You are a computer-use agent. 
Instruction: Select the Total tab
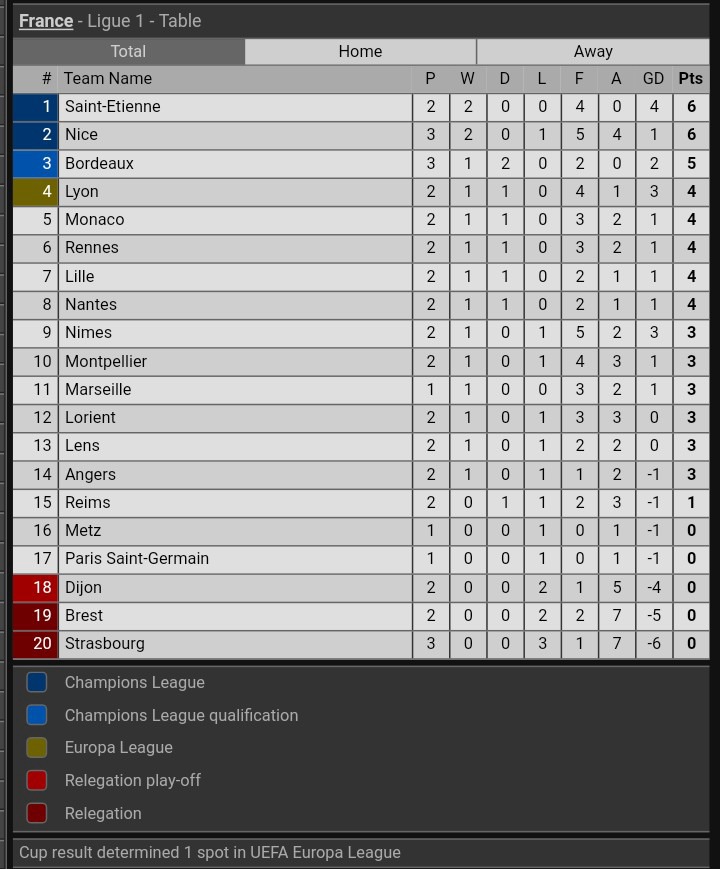[128, 52]
